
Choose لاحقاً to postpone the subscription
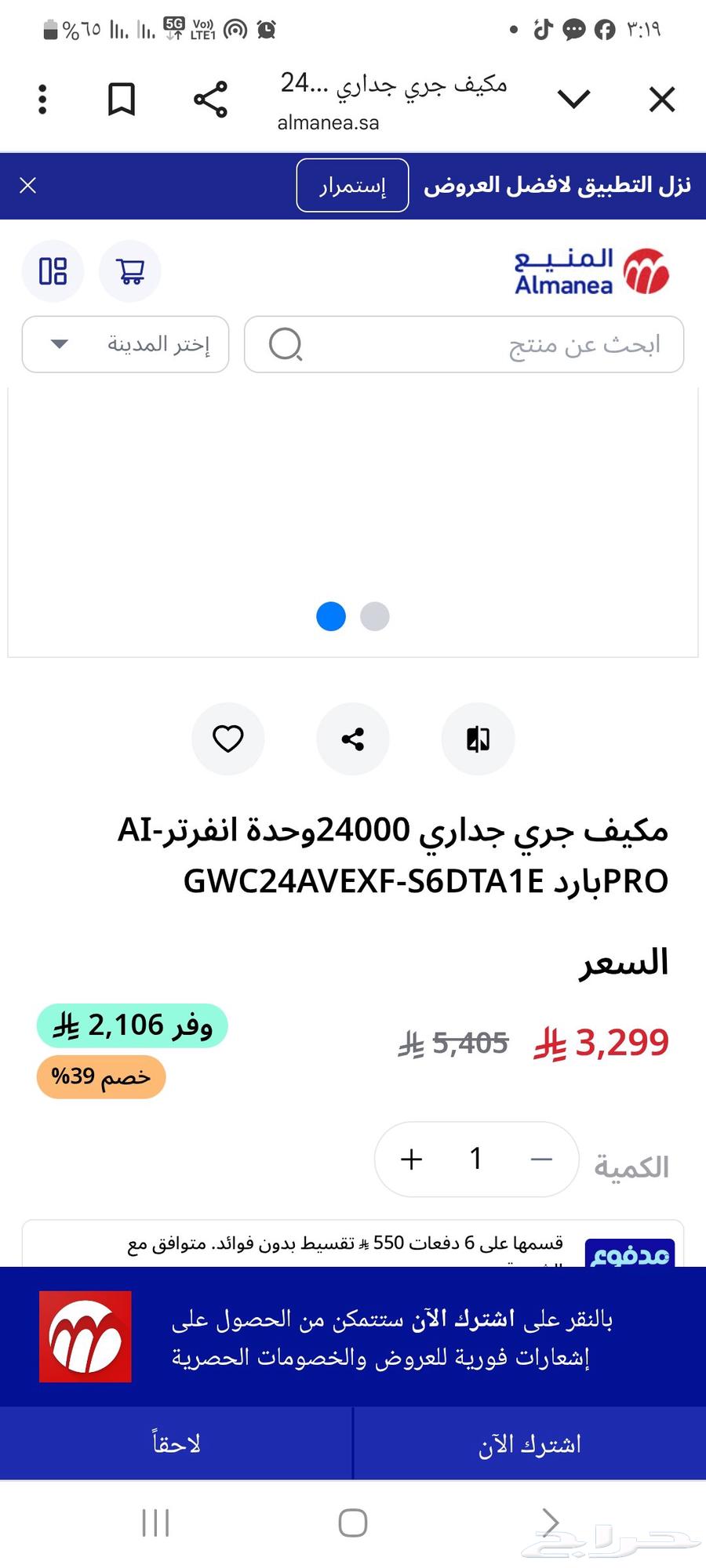pyautogui.click(x=176, y=1444)
